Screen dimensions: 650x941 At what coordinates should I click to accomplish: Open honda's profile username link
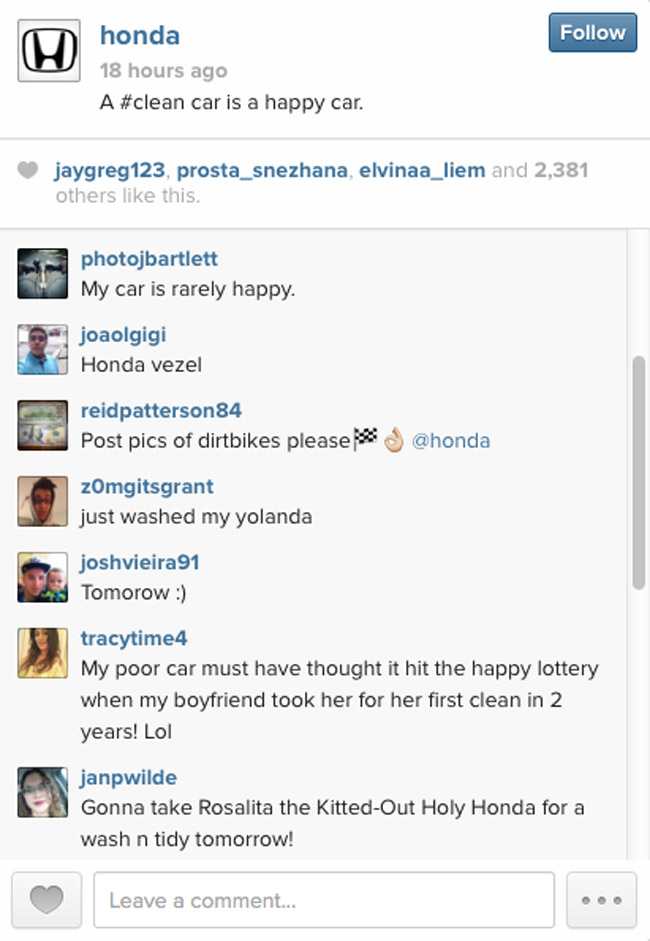pos(140,36)
